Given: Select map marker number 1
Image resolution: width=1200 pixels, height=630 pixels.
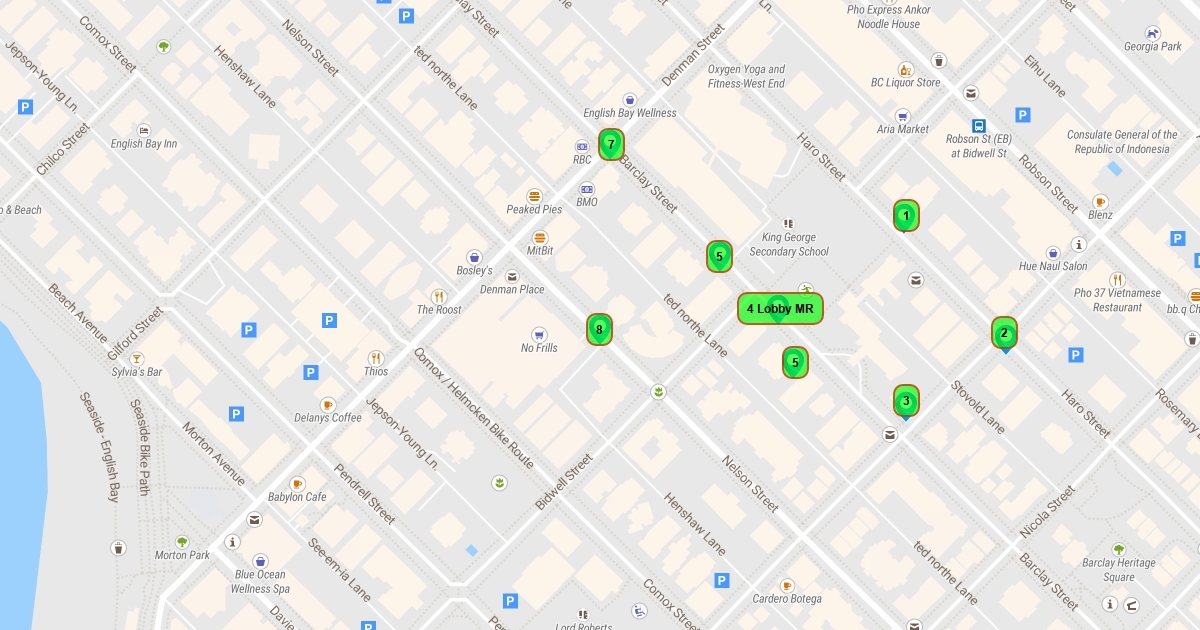Looking at the screenshot, I should point(906,215).
